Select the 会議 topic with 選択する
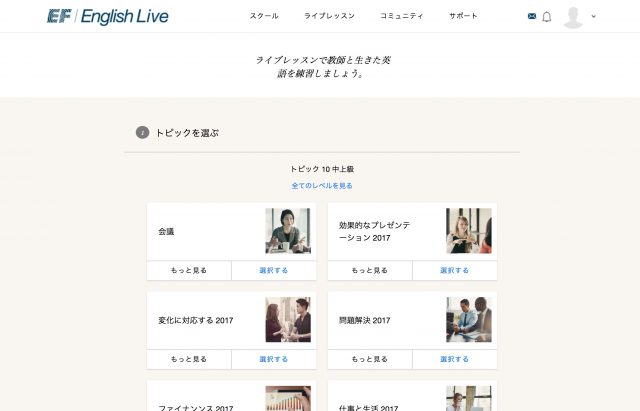The image size is (640, 411). (x=273, y=271)
